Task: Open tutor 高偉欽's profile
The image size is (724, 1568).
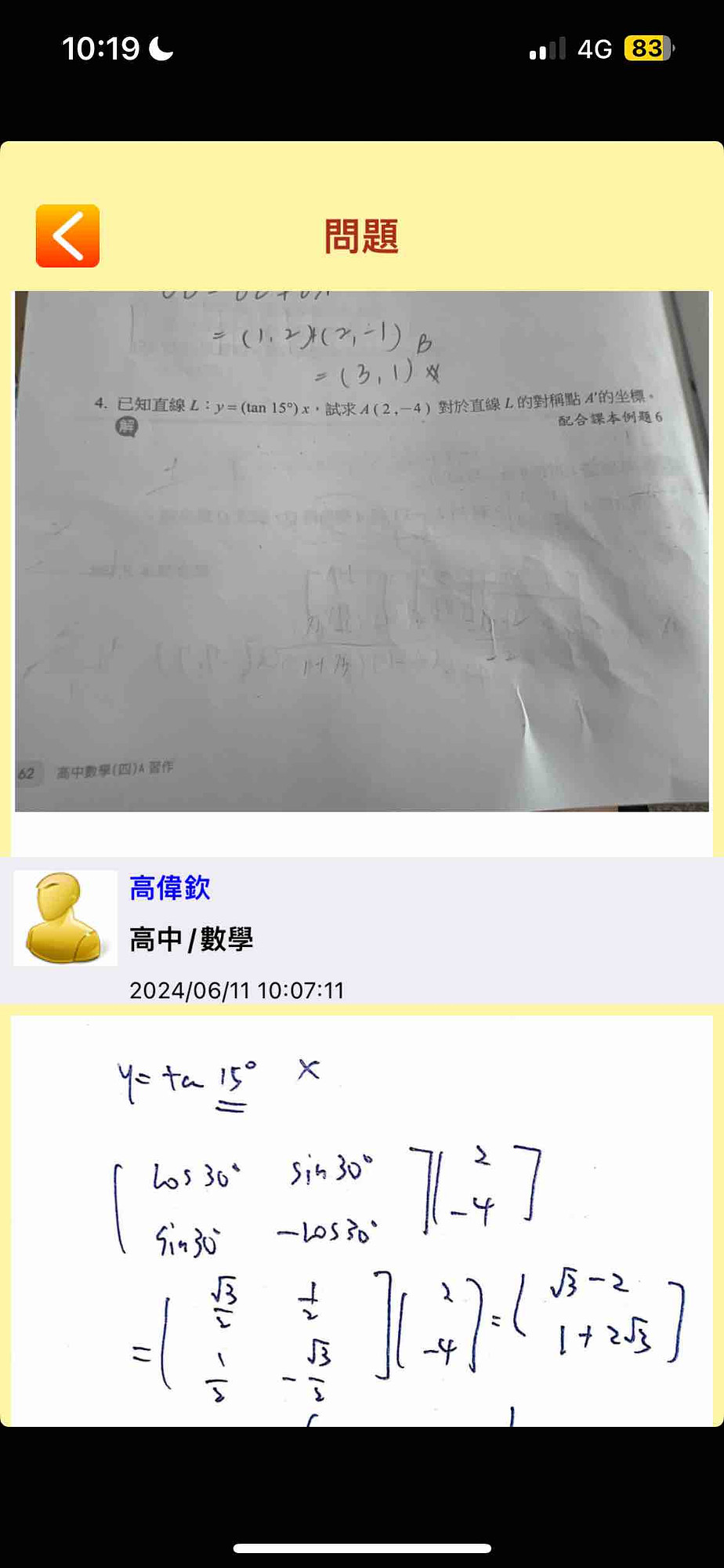Action: pos(169,888)
